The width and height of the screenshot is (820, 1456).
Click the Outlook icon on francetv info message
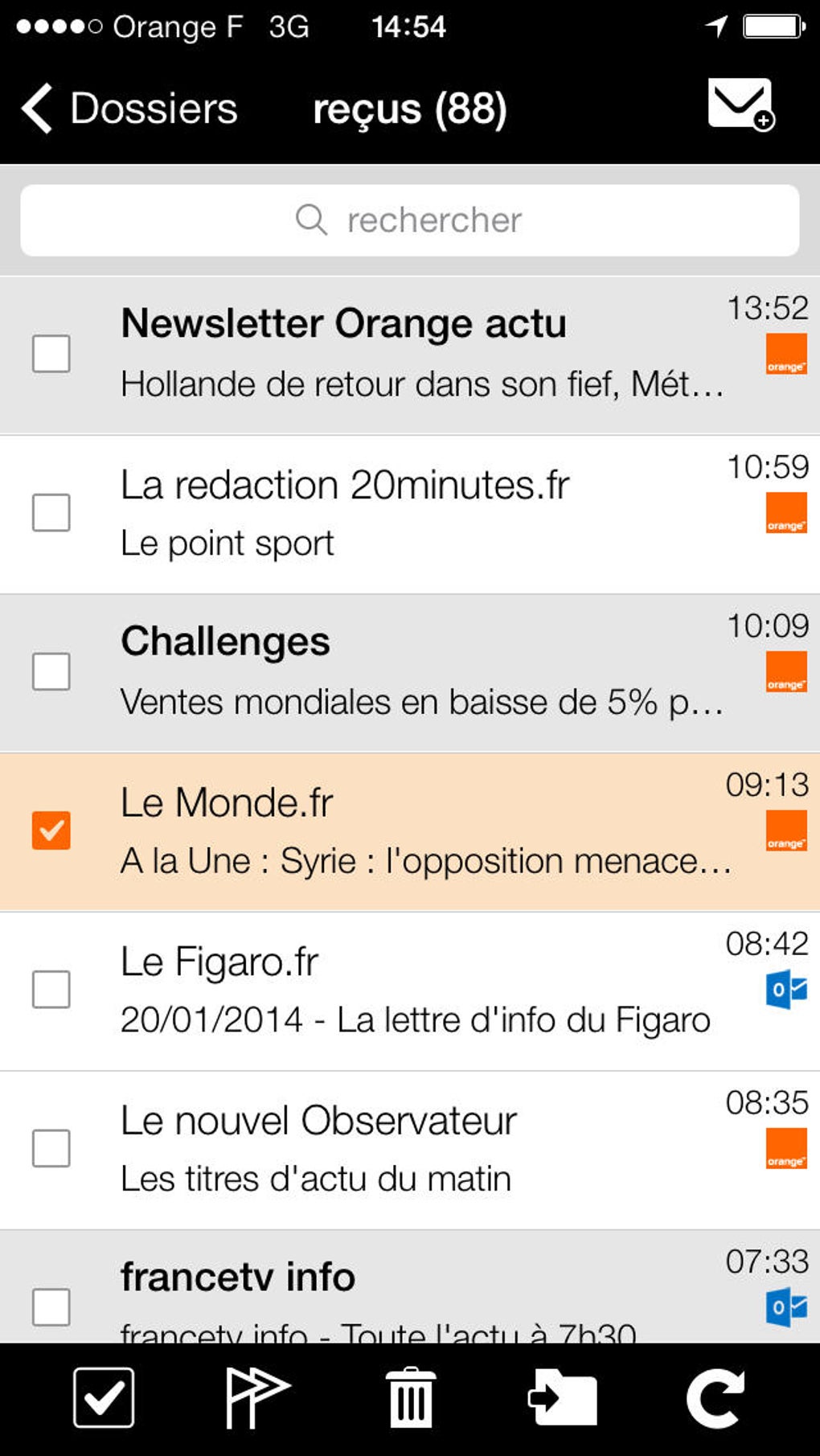[x=785, y=1306]
